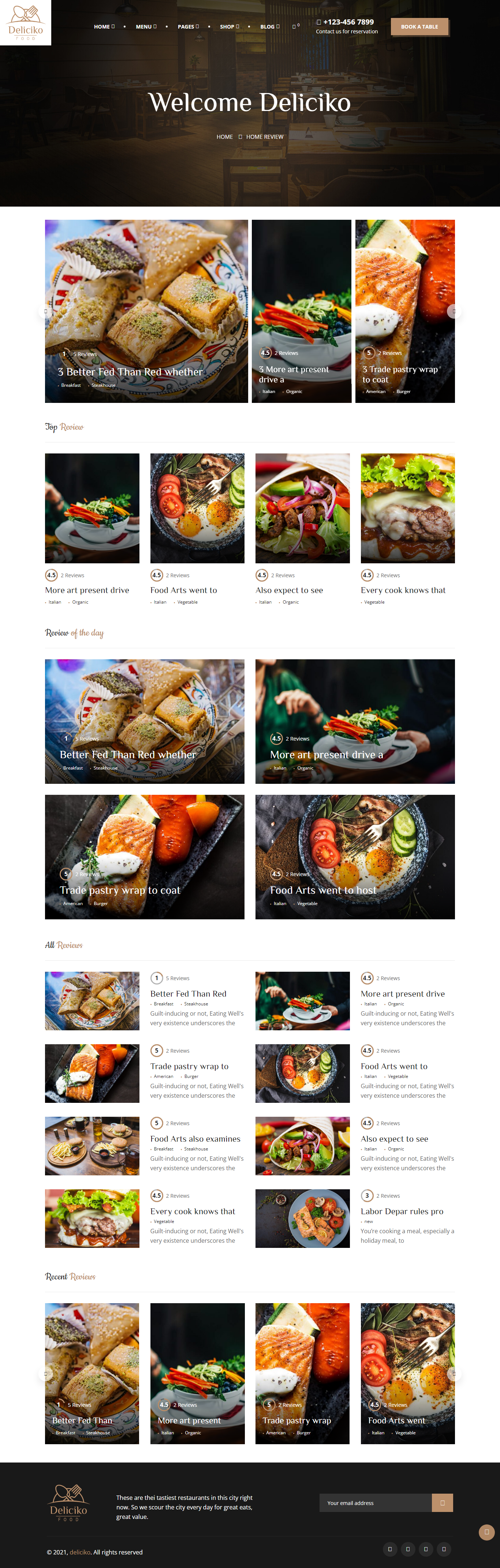Open the 'Food Arts went to host' review of the day

323,890
